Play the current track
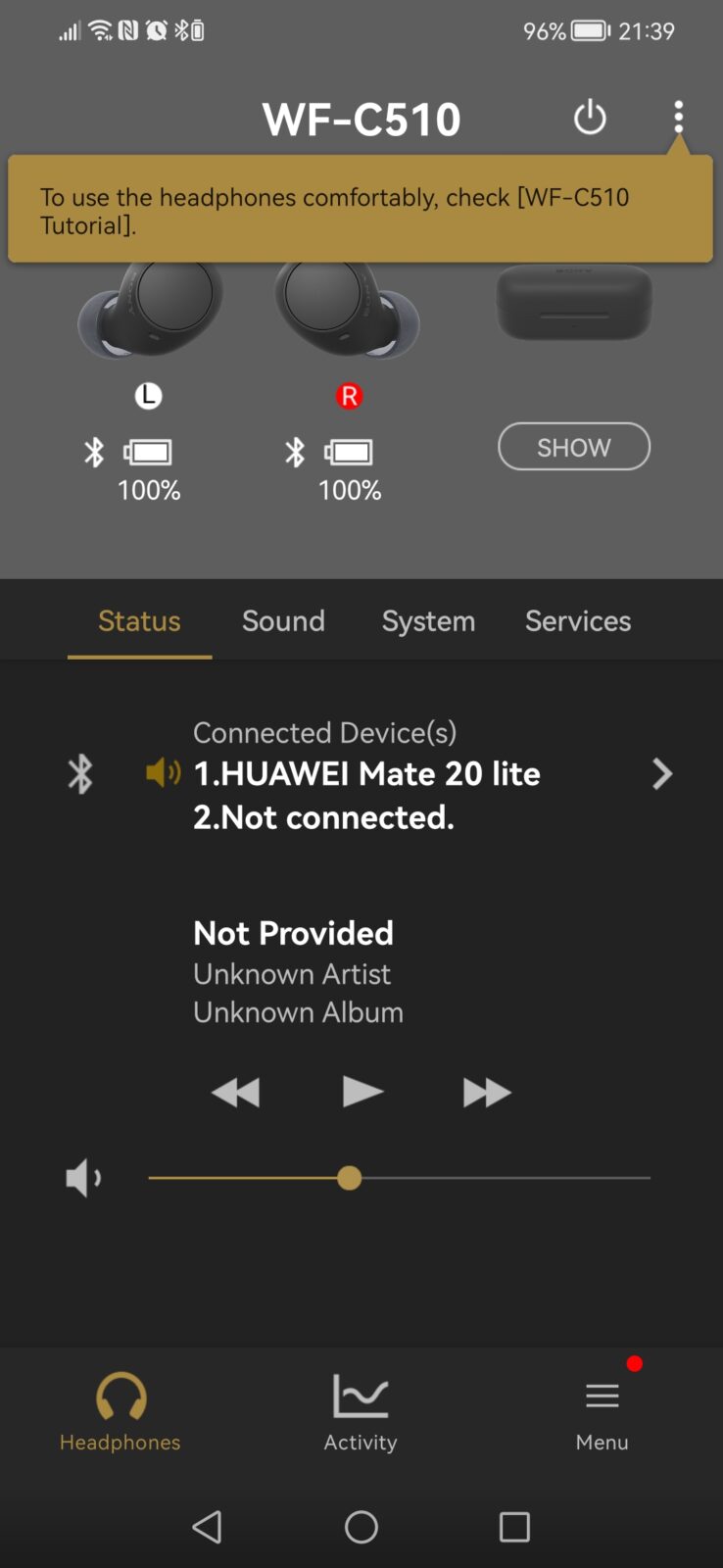Viewport: 723px width, 1568px height. pos(361,1092)
